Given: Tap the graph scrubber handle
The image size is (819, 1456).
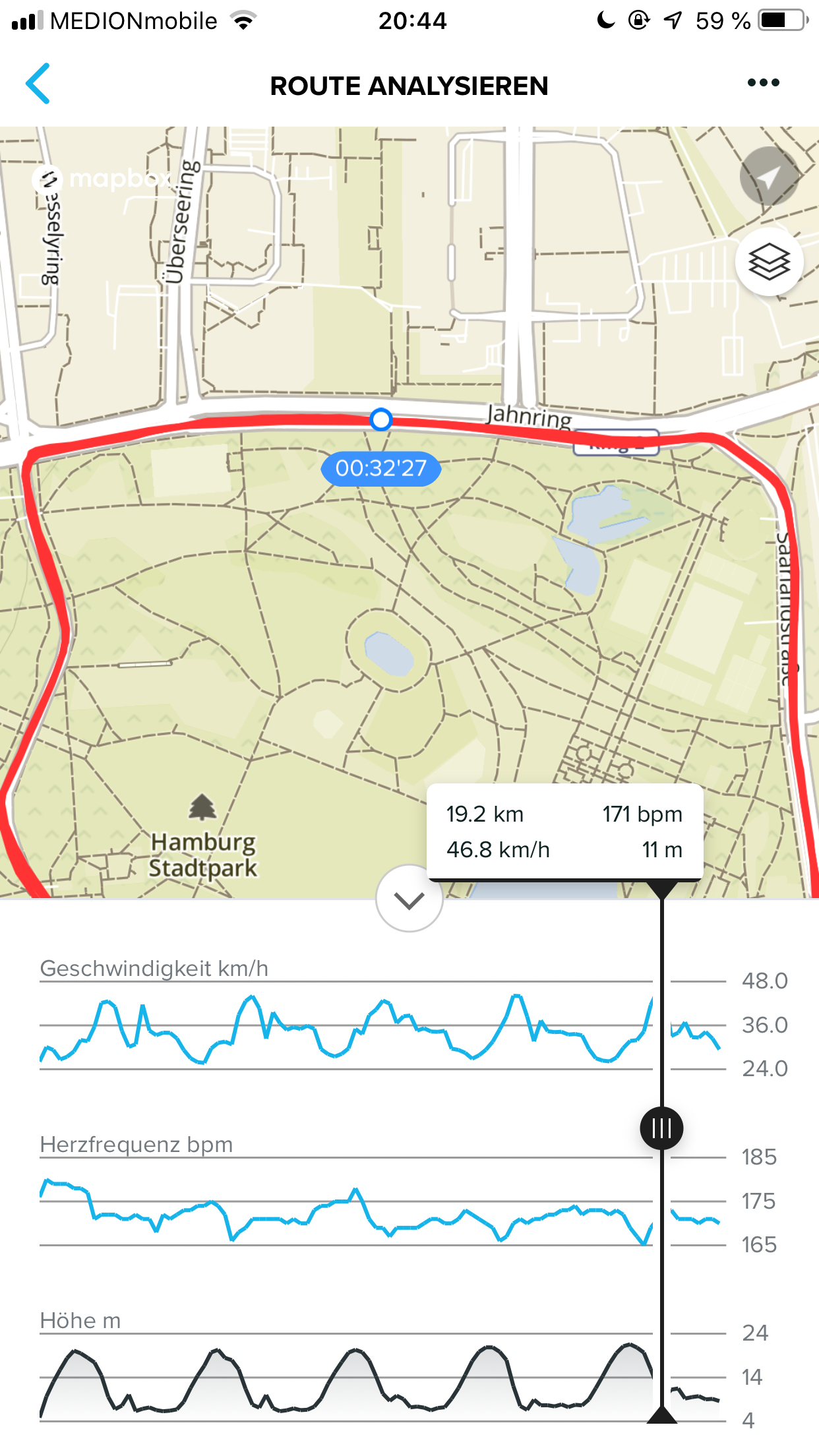Looking at the screenshot, I should click(x=661, y=1128).
